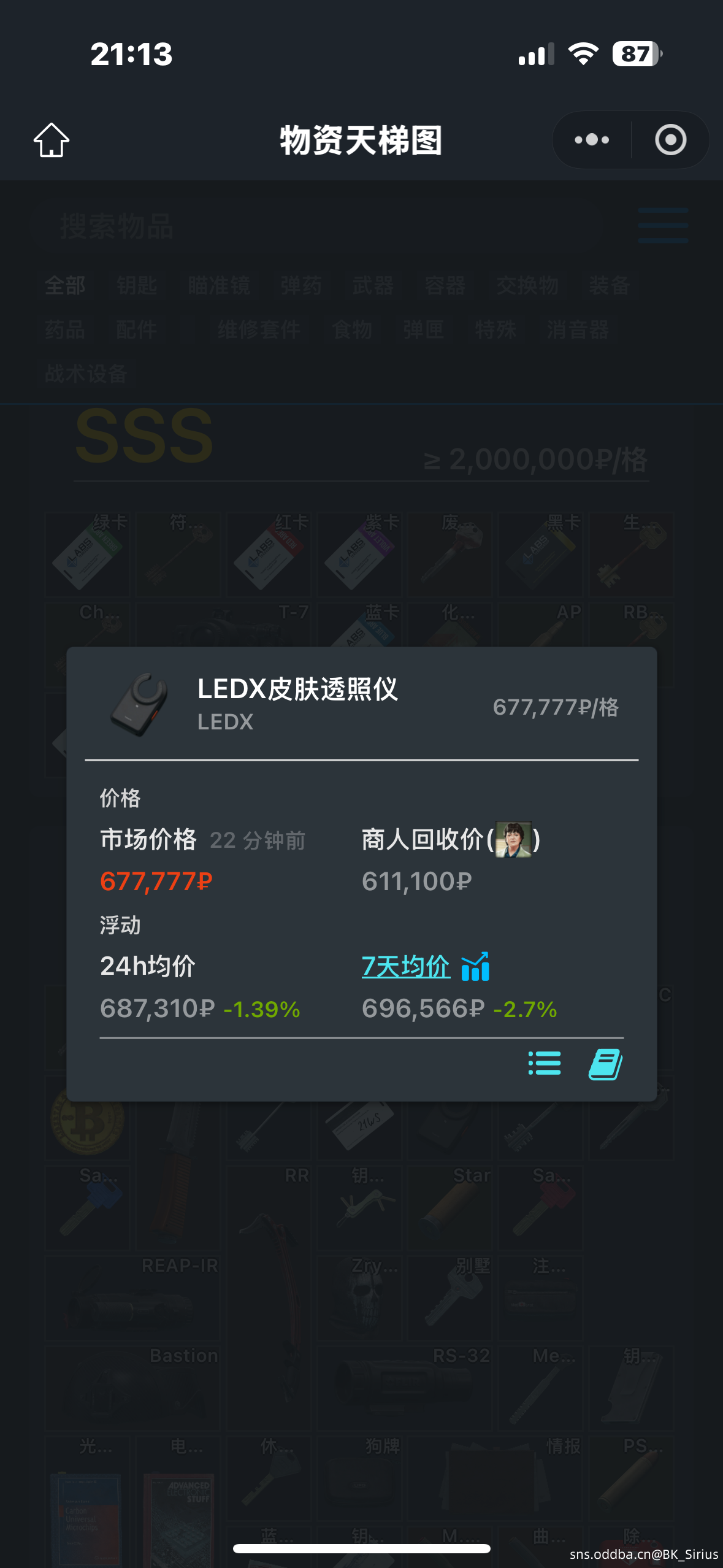This screenshot has height=1568, width=723.
Task: Close the mini program with the circle button
Action: tap(670, 140)
